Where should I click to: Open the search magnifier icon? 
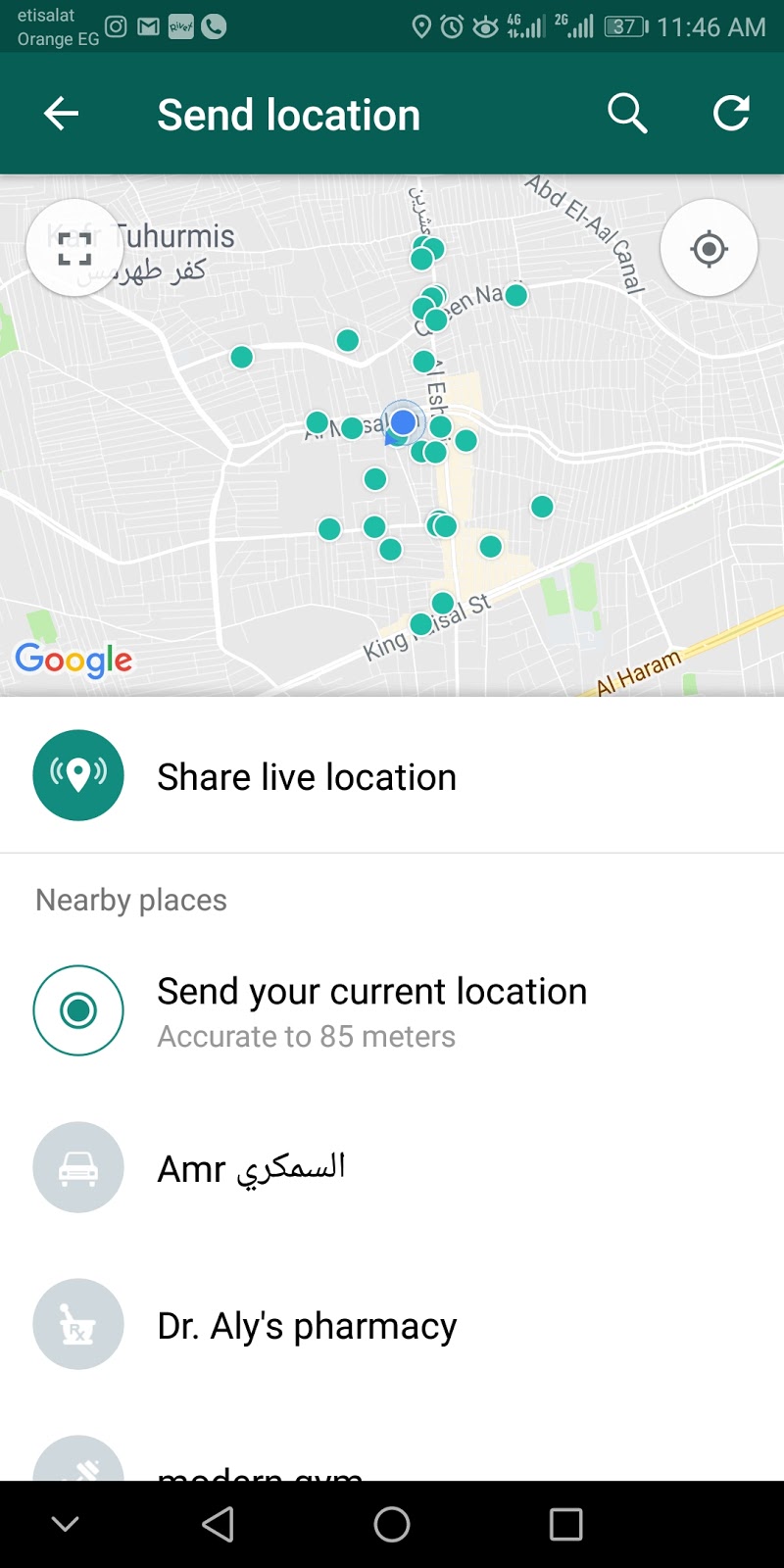[x=627, y=114]
